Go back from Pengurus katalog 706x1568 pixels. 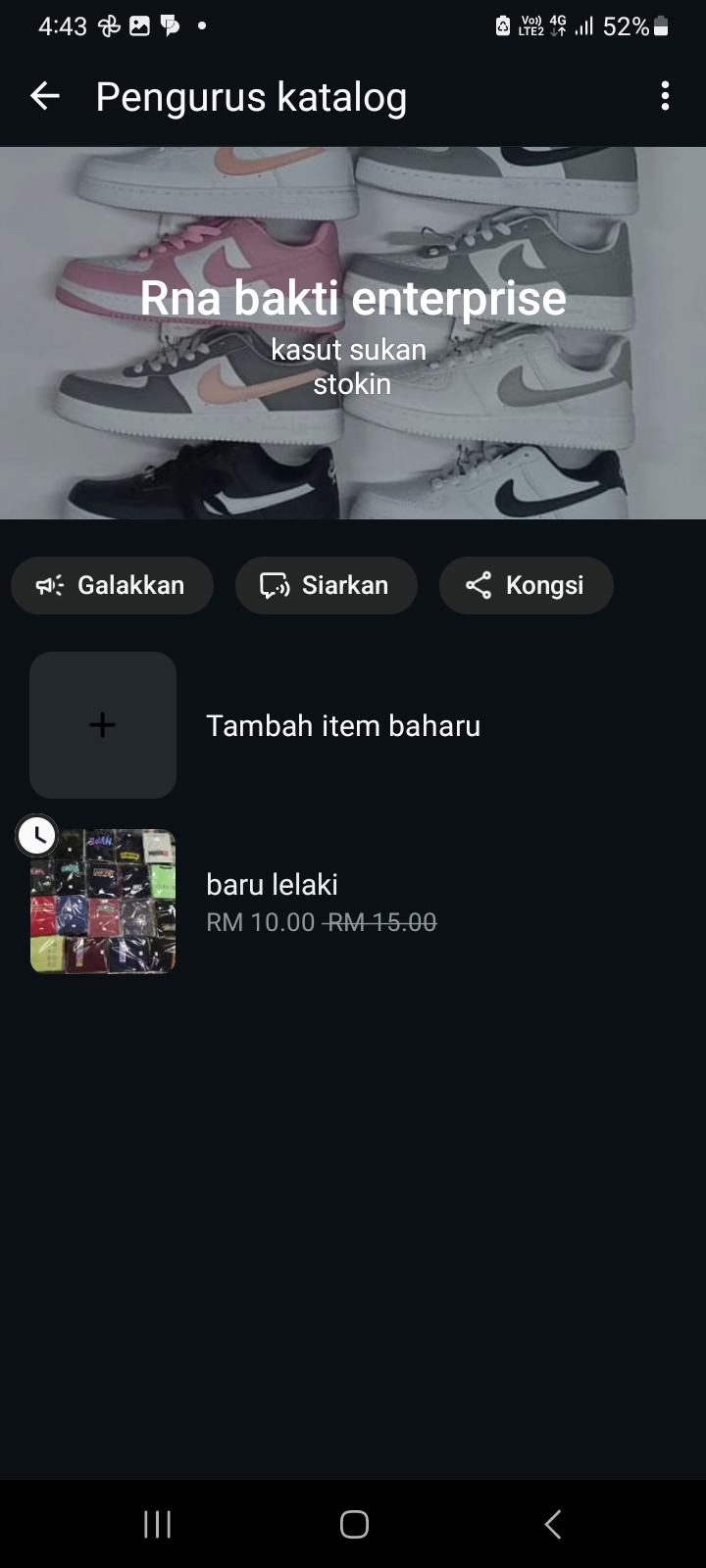45,96
